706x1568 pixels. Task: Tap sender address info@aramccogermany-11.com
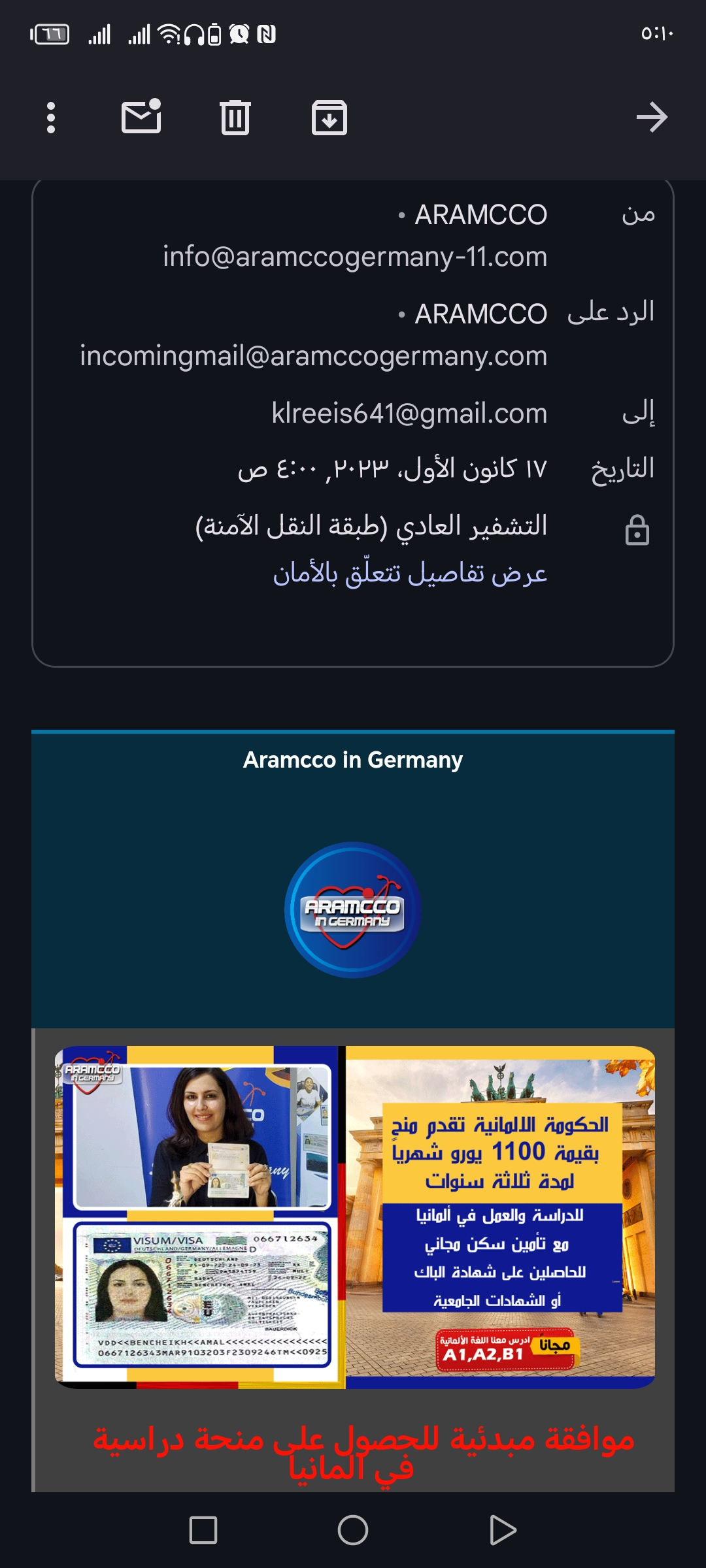pyautogui.click(x=355, y=257)
